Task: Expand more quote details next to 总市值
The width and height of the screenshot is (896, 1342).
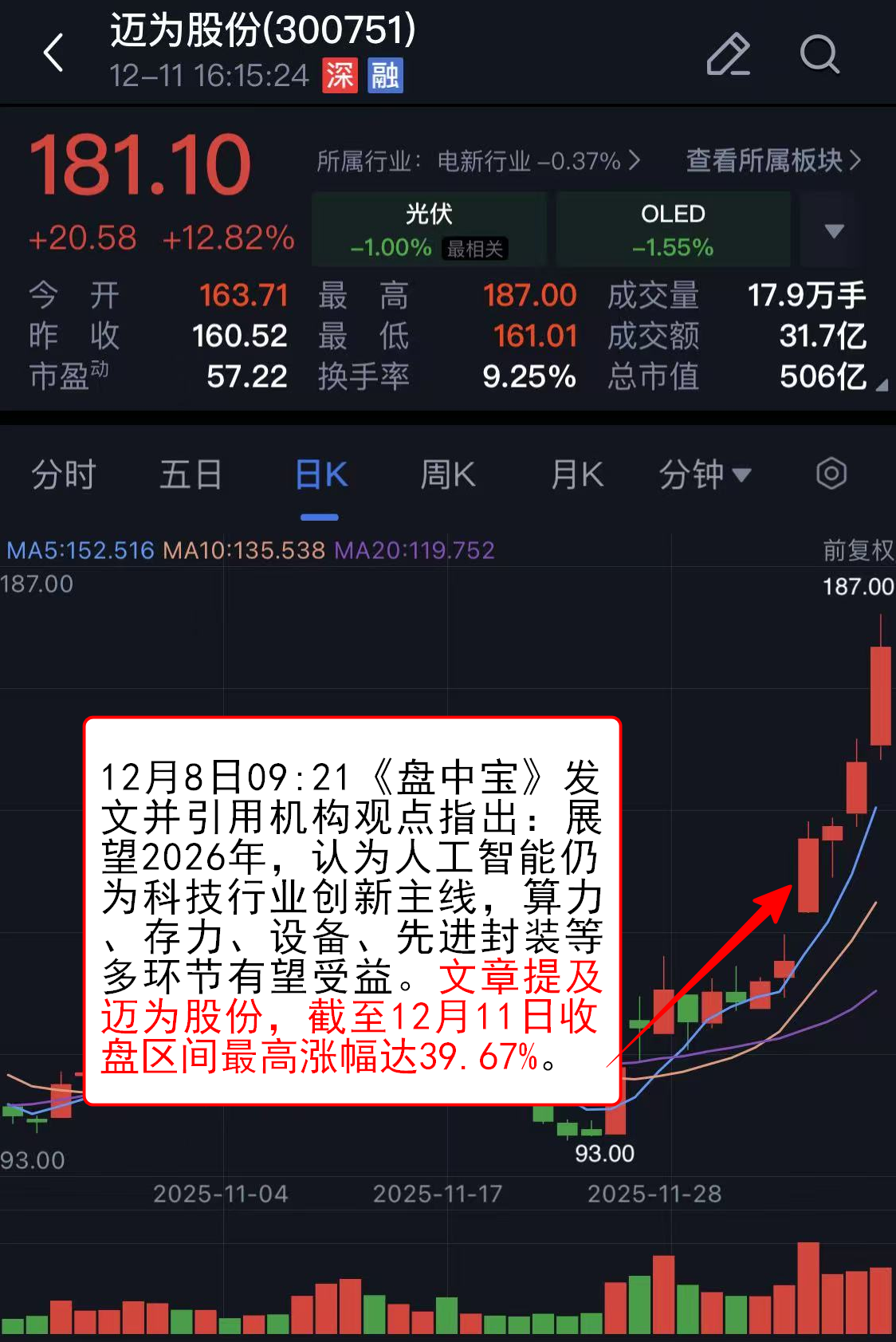Action: point(881,386)
